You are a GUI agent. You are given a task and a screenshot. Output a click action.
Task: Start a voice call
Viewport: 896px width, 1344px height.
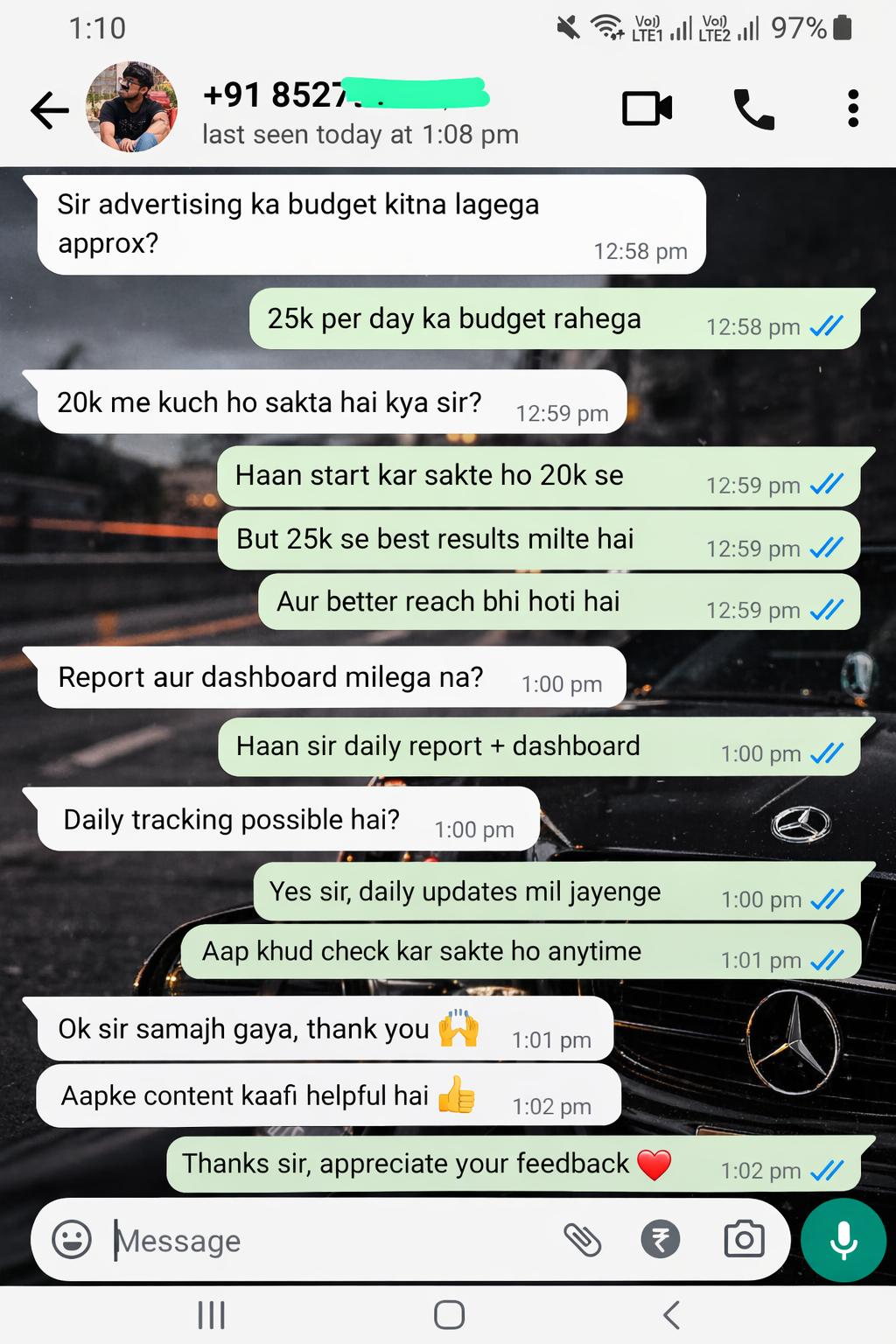[754, 108]
